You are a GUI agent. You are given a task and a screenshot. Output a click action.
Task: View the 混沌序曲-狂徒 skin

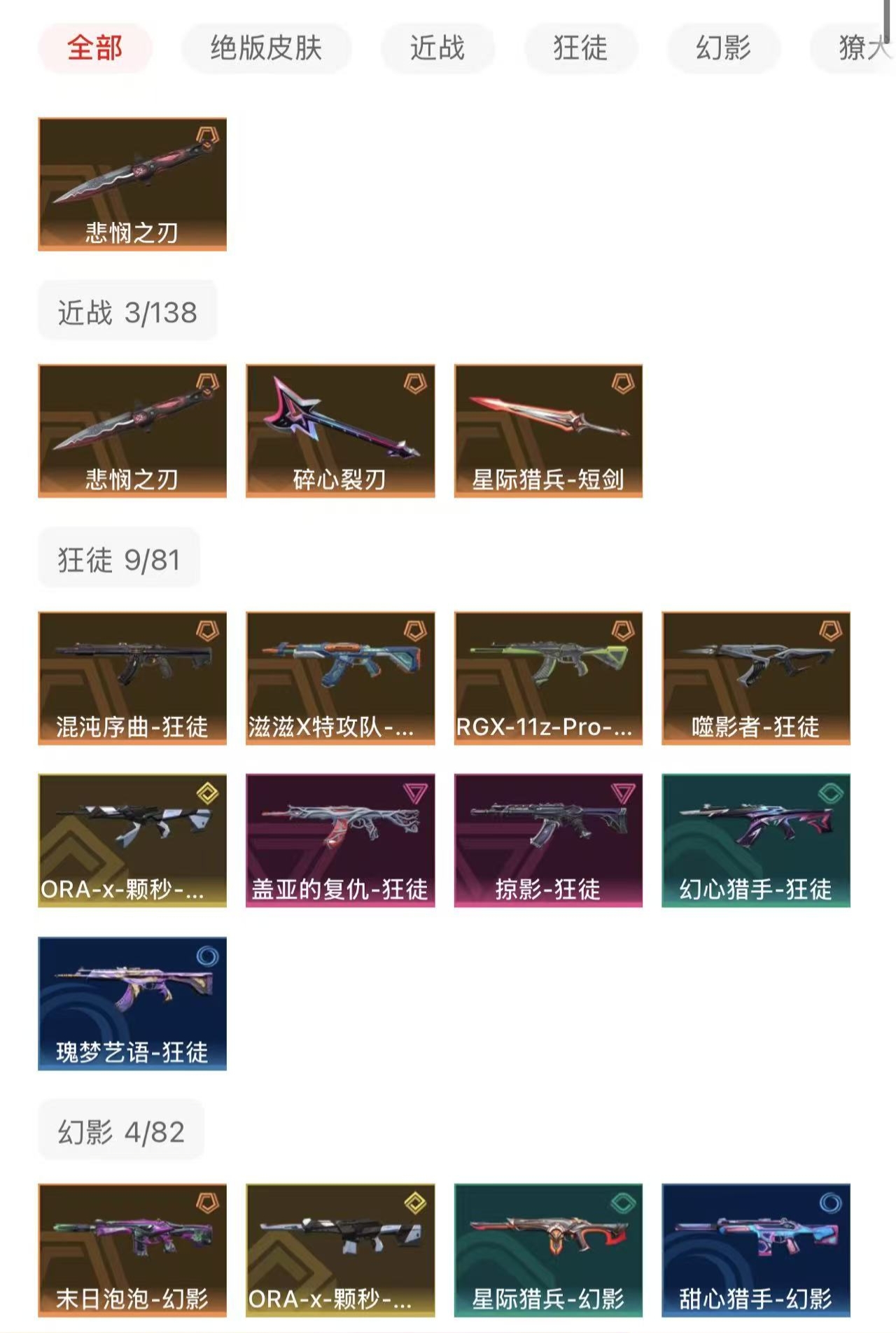(x=132, y=678)
